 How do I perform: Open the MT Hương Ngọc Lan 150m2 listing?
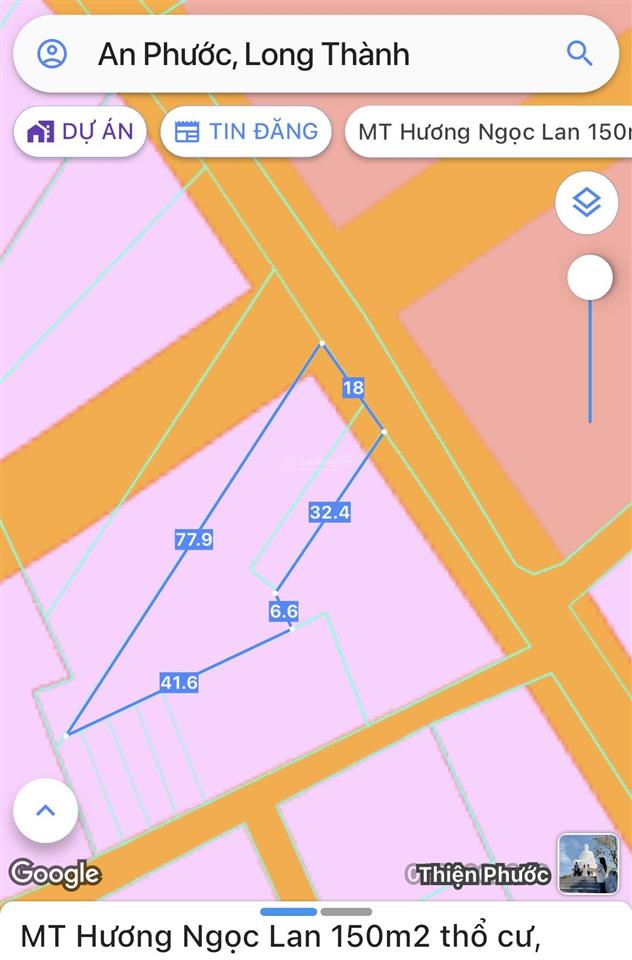pos(280,937)
